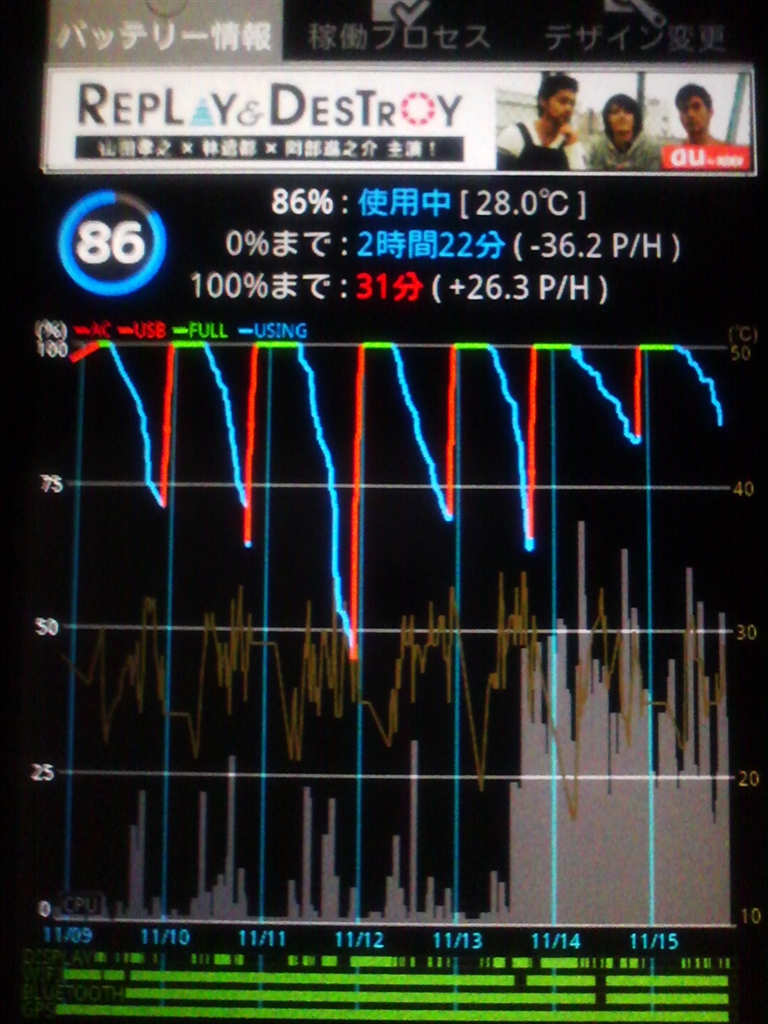Open the Replay & Destroy ad banner
The image size is (768, 1024).
[x=397, y=120]
